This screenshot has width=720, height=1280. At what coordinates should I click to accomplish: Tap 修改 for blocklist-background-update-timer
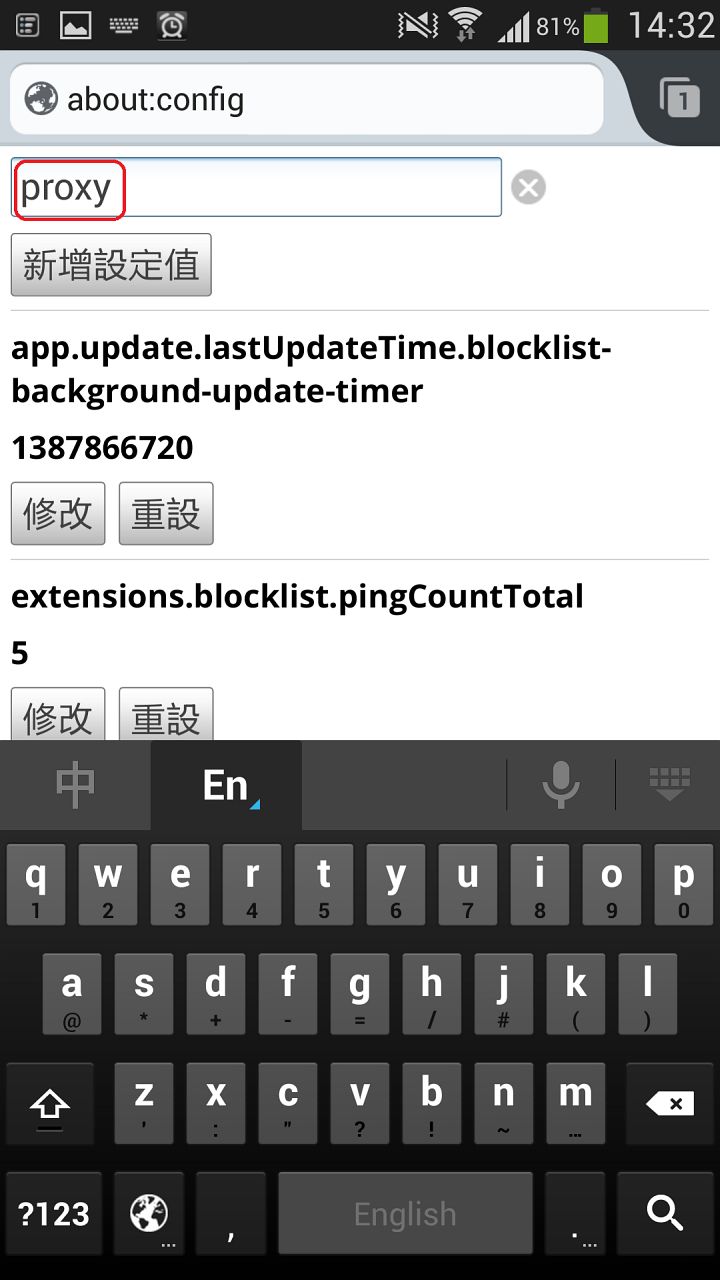58,513
